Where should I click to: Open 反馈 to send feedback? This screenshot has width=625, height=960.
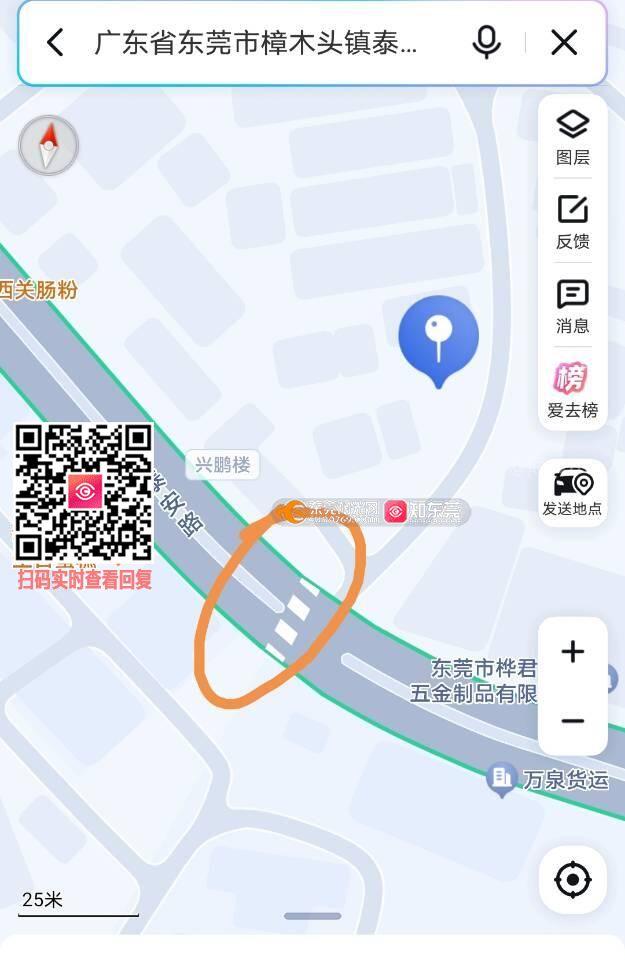573,222
